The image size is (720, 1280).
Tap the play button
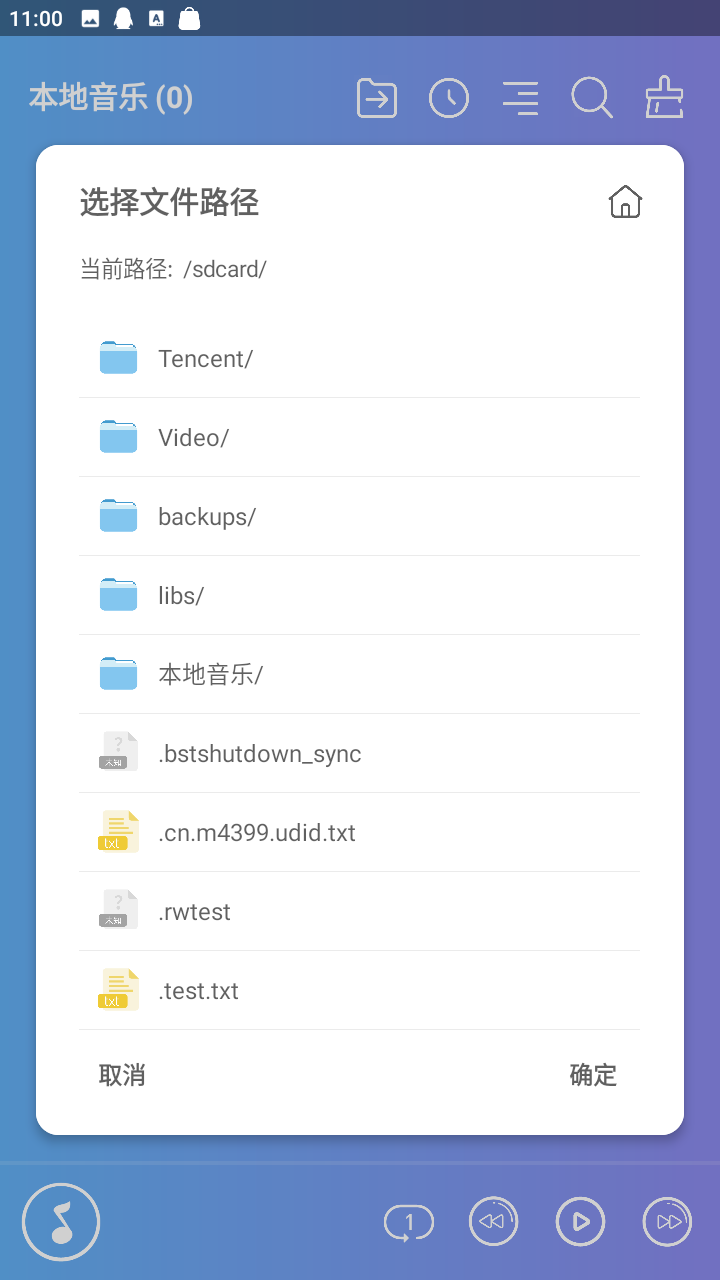[x=580, y=1221]
